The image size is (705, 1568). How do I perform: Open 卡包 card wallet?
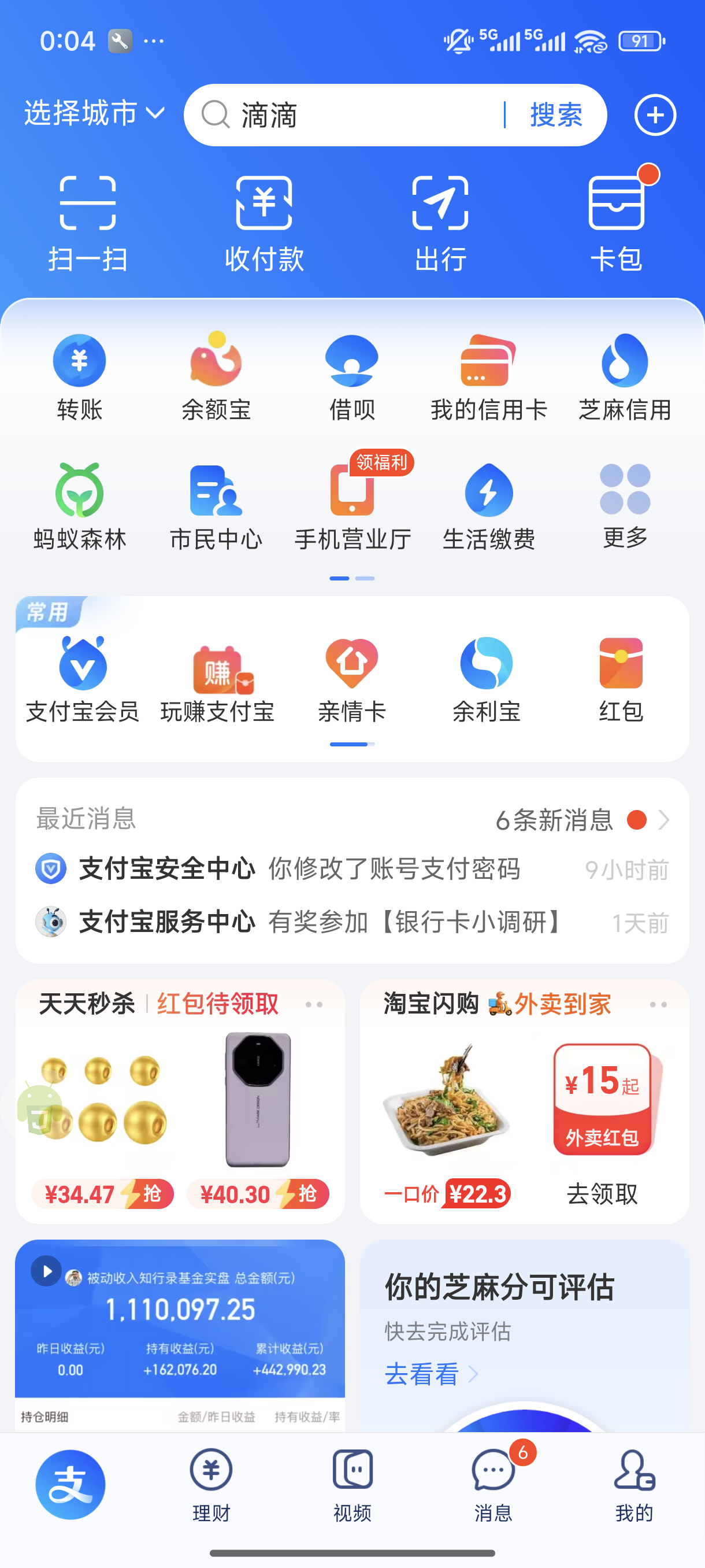coord(616,223)
